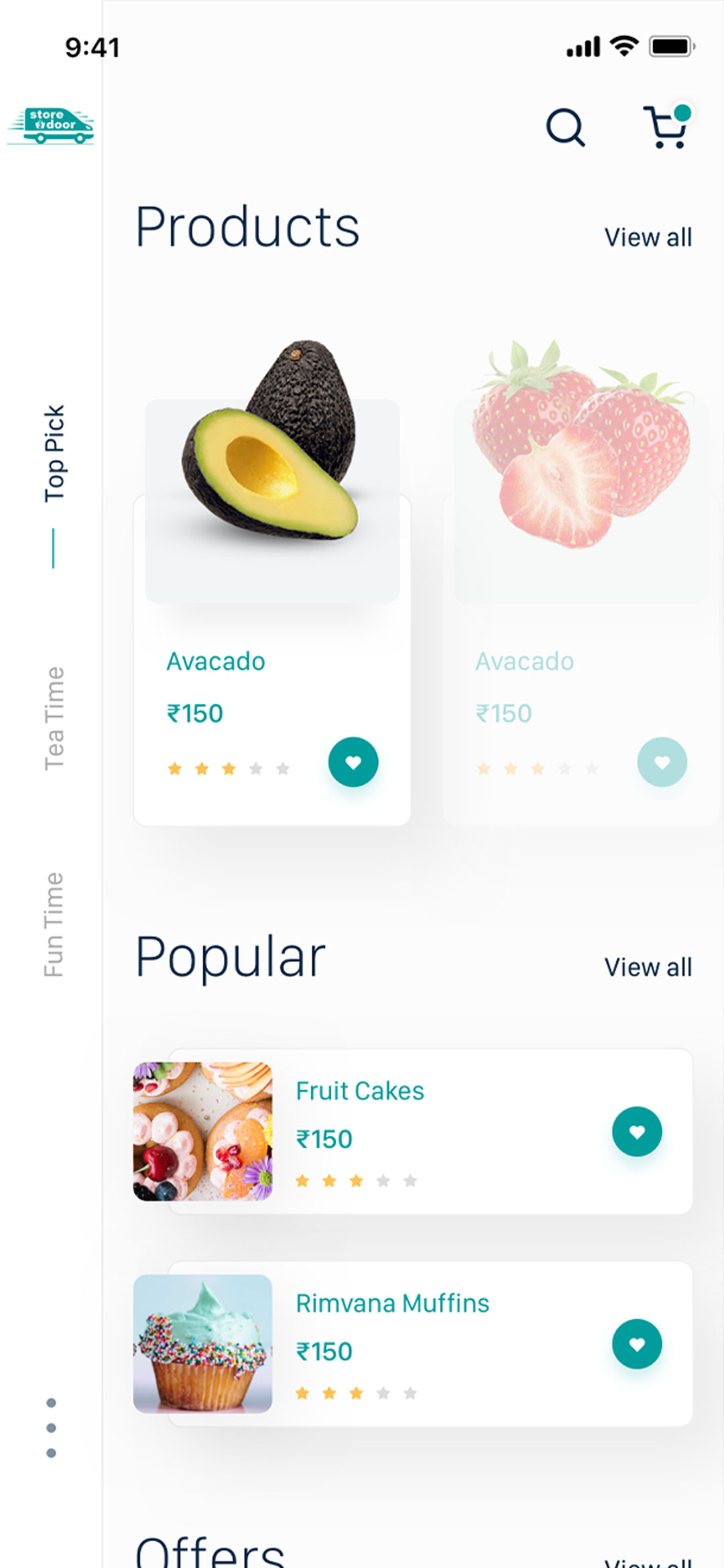Viewport: 724px width, 1568px height.
Task: Open the three-dot more menu
Action: point(51,1428)
